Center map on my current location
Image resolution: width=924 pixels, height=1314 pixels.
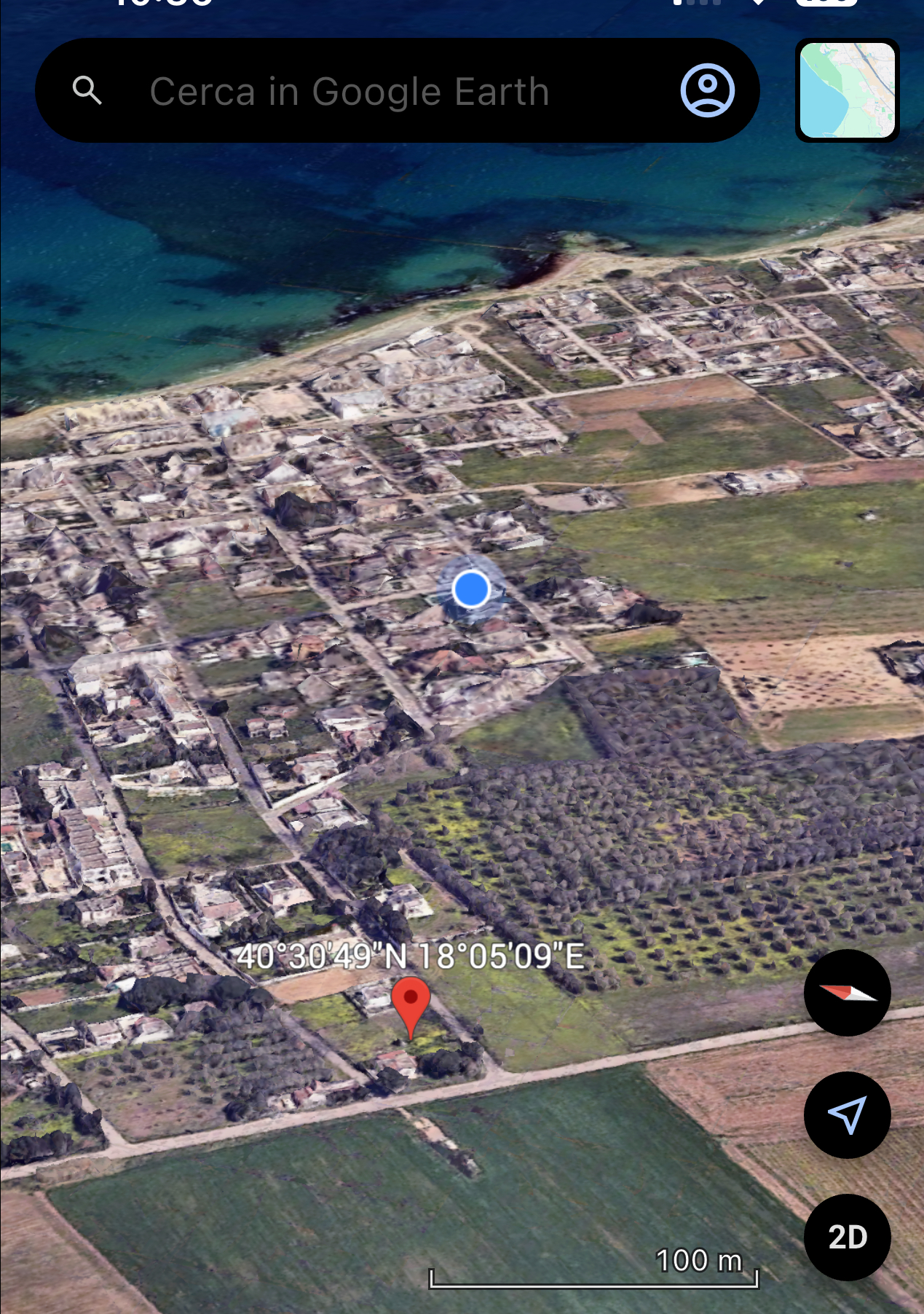[847, 1115]
